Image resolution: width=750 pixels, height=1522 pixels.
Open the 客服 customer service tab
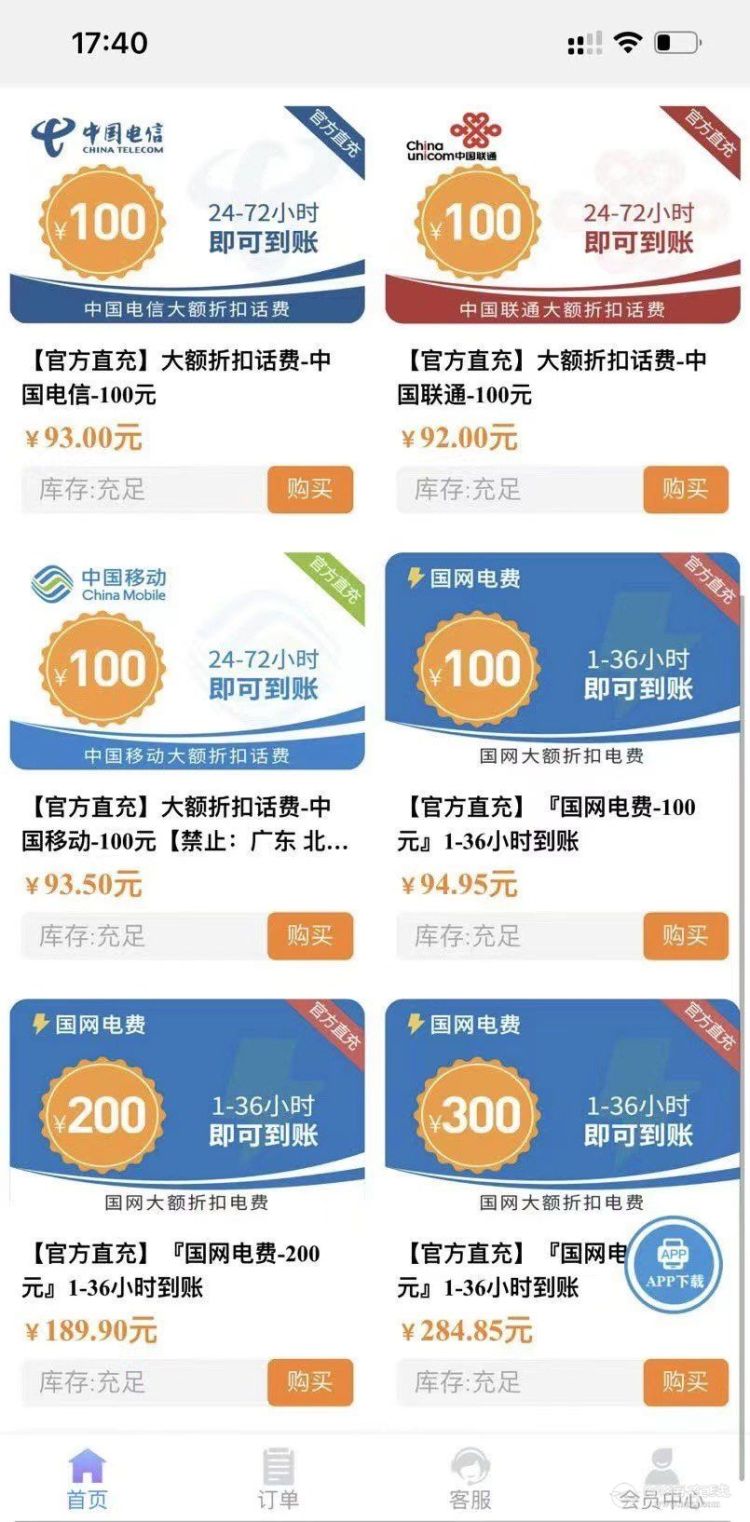[x=470, y=1478]
